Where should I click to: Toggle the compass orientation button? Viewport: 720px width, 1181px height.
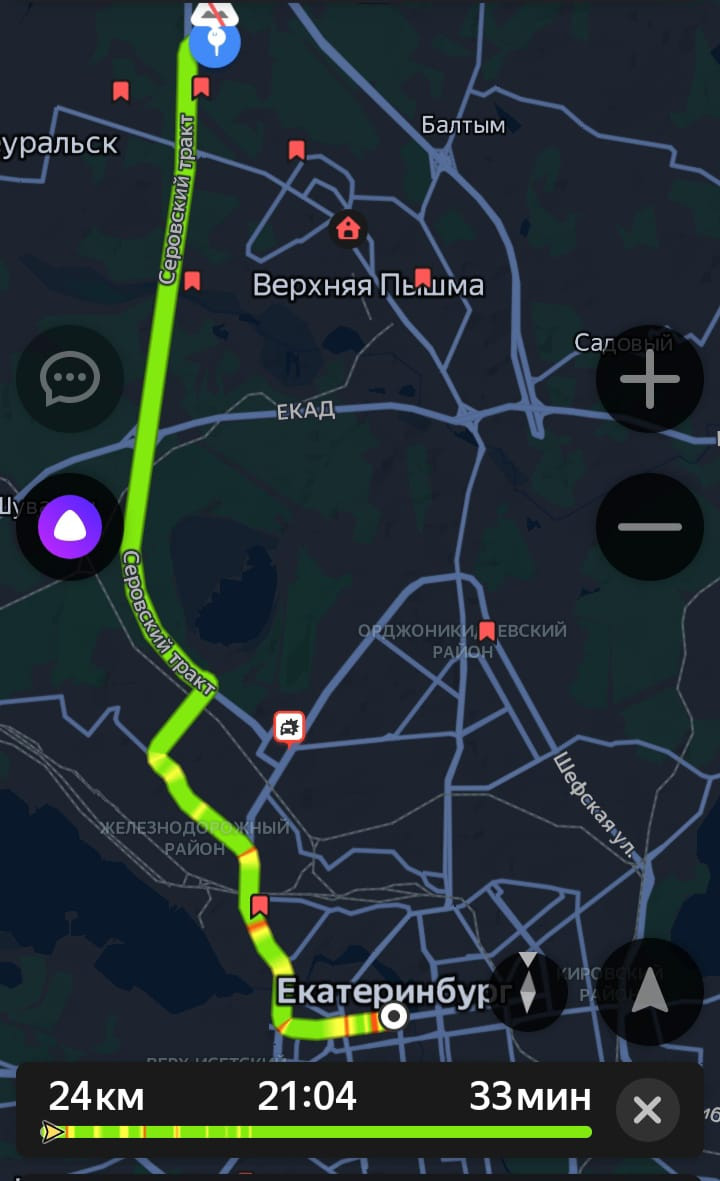pos(528,990)
